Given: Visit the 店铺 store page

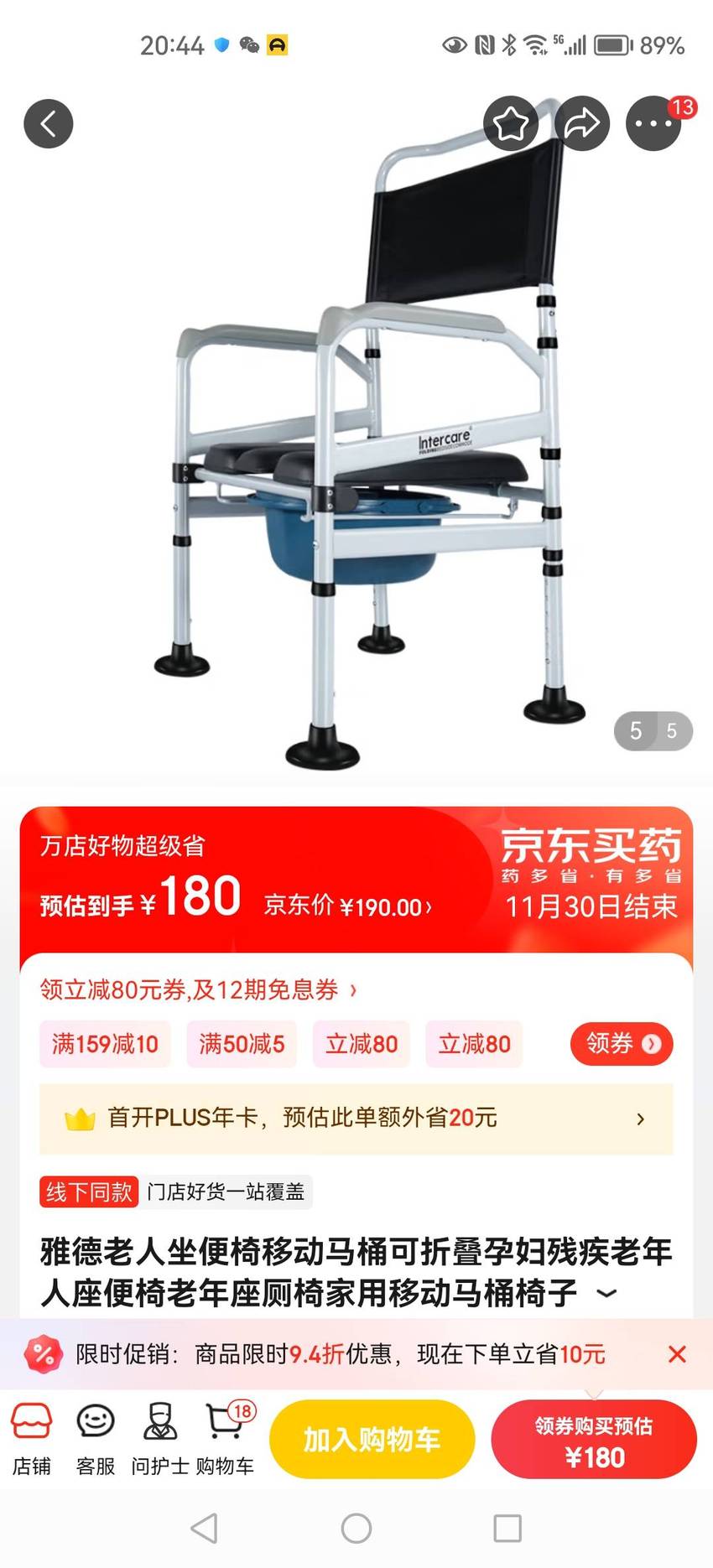Looking at the screenshot, I should (31, 1440).
